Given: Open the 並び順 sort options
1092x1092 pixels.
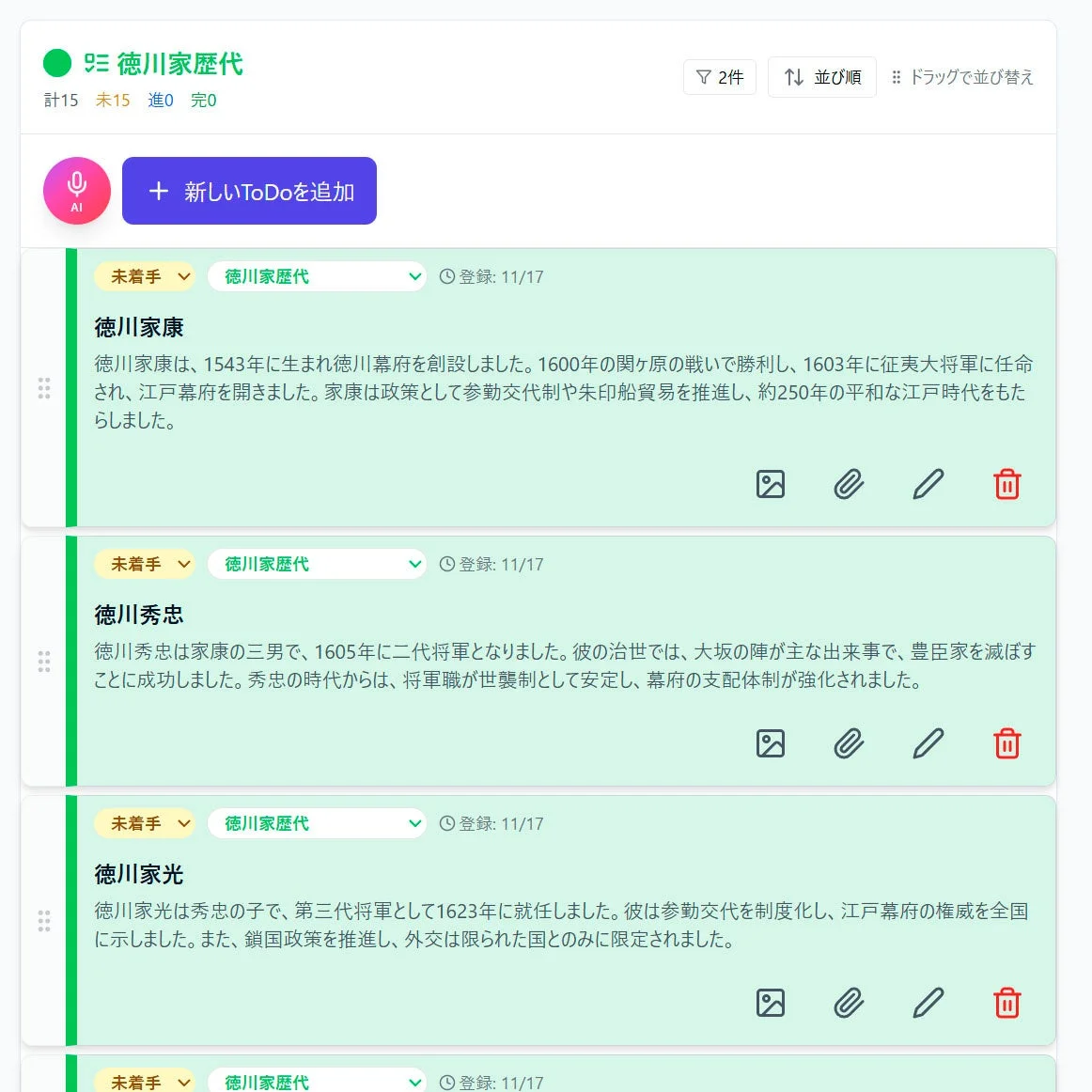Looking at the screenshot, I should tap(822, 77).
